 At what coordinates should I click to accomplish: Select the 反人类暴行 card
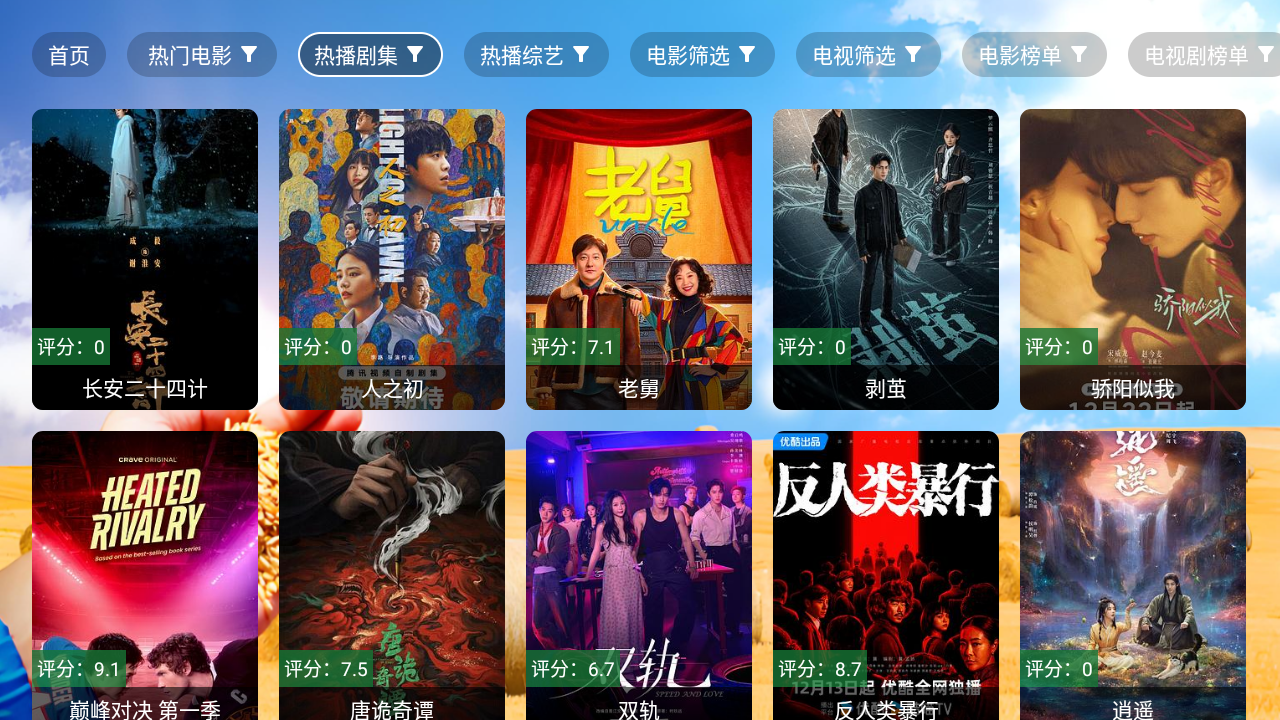click(x=886, y=575)
